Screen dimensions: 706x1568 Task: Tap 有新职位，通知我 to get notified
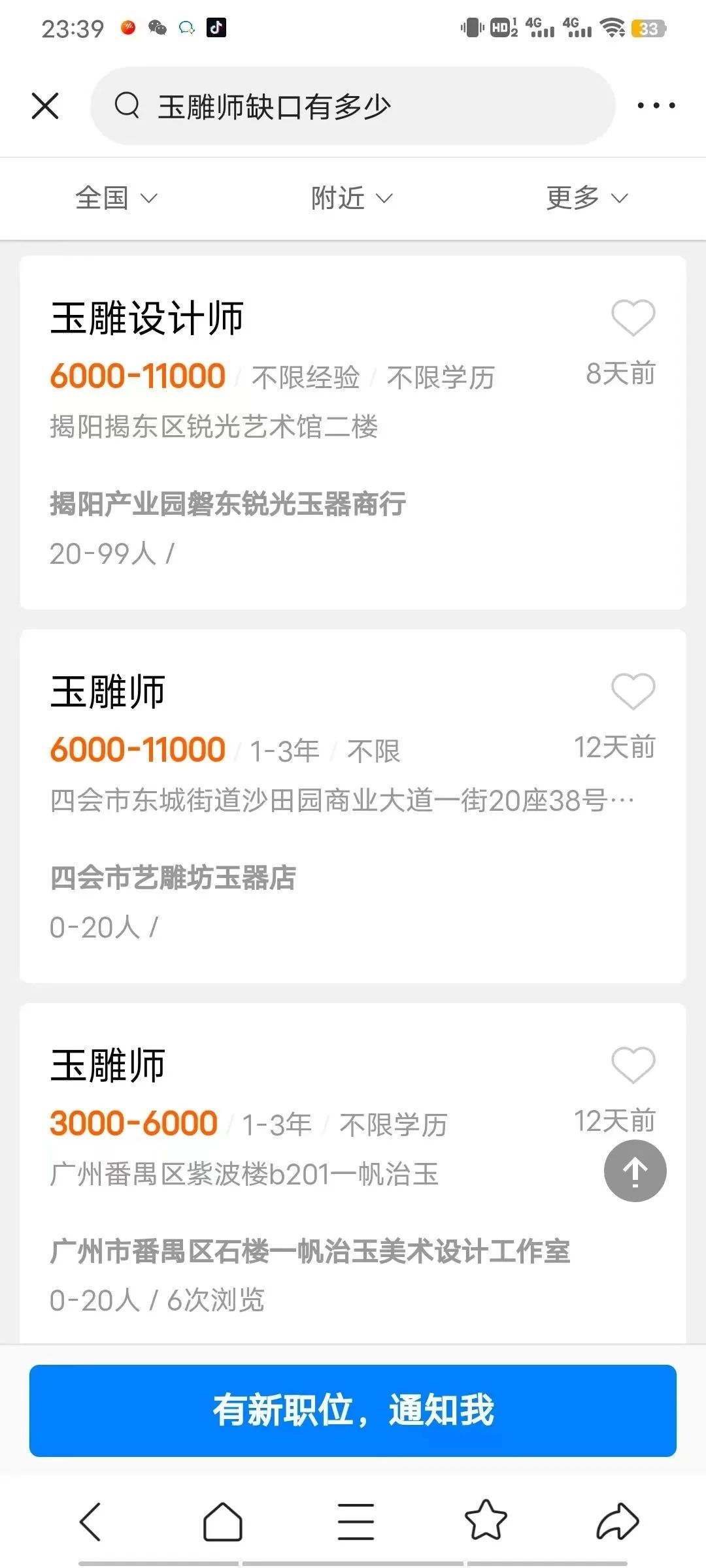point(353,1410)
